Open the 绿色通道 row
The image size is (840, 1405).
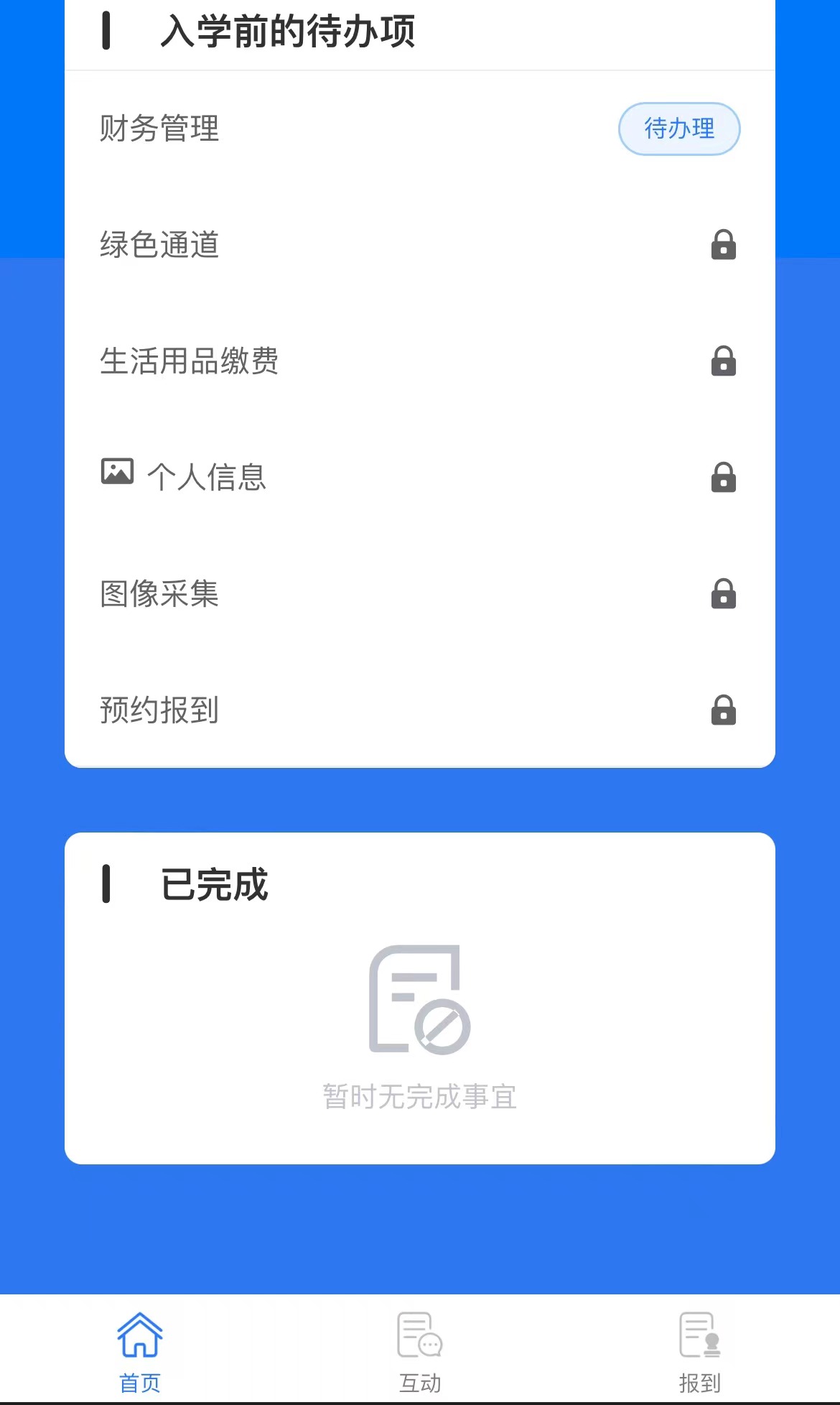click(420, 245)
